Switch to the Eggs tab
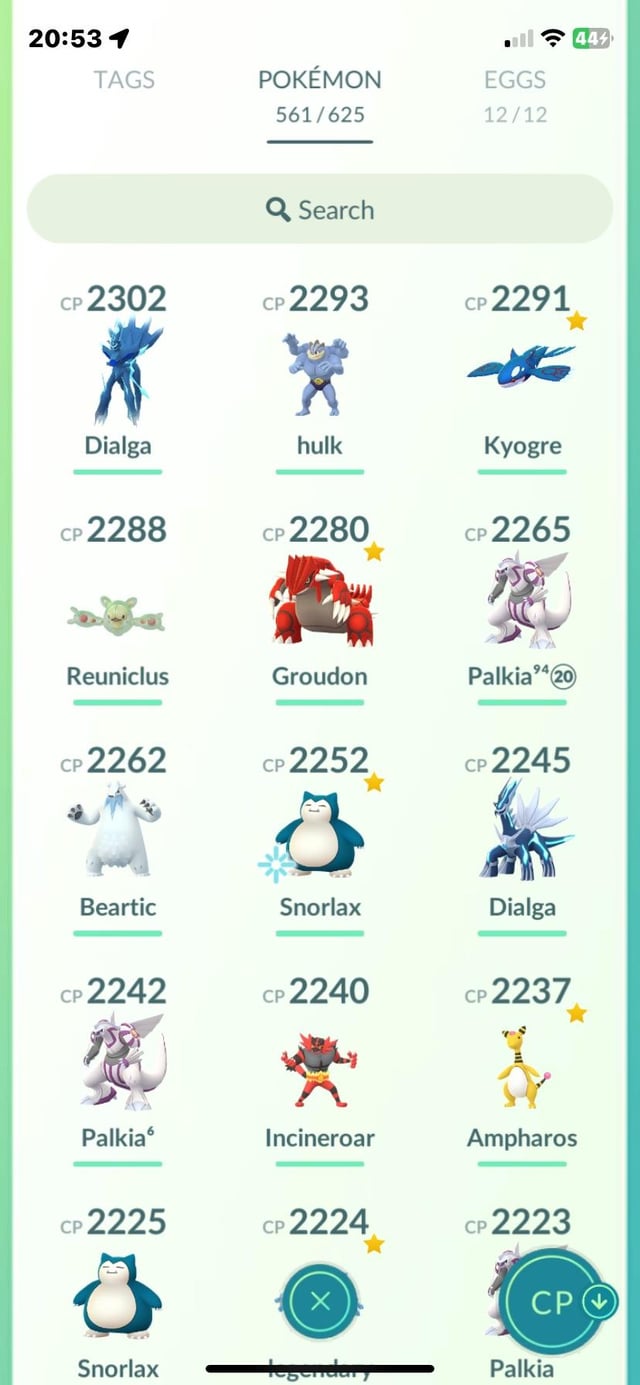Screen dimensions: 640x1385 pyautogui.click(x=515, y=80)
